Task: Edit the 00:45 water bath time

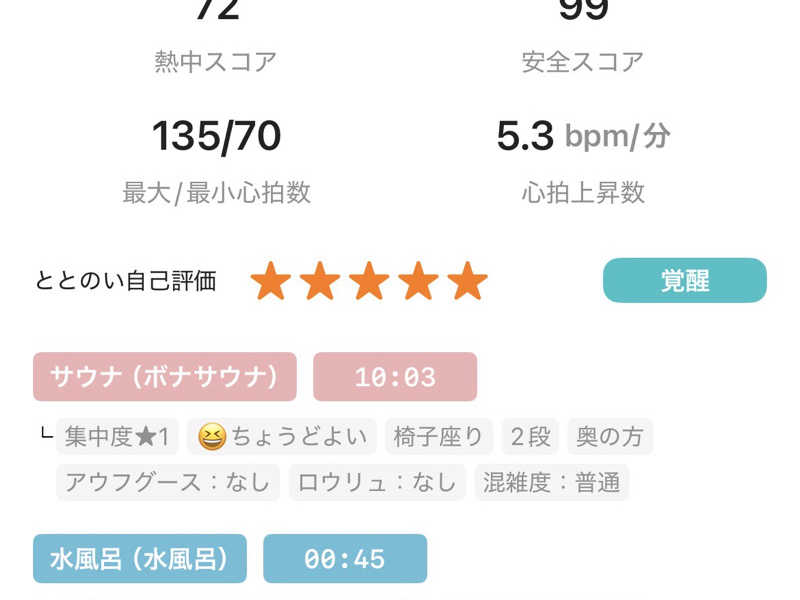Action: (x=345, y=559)
